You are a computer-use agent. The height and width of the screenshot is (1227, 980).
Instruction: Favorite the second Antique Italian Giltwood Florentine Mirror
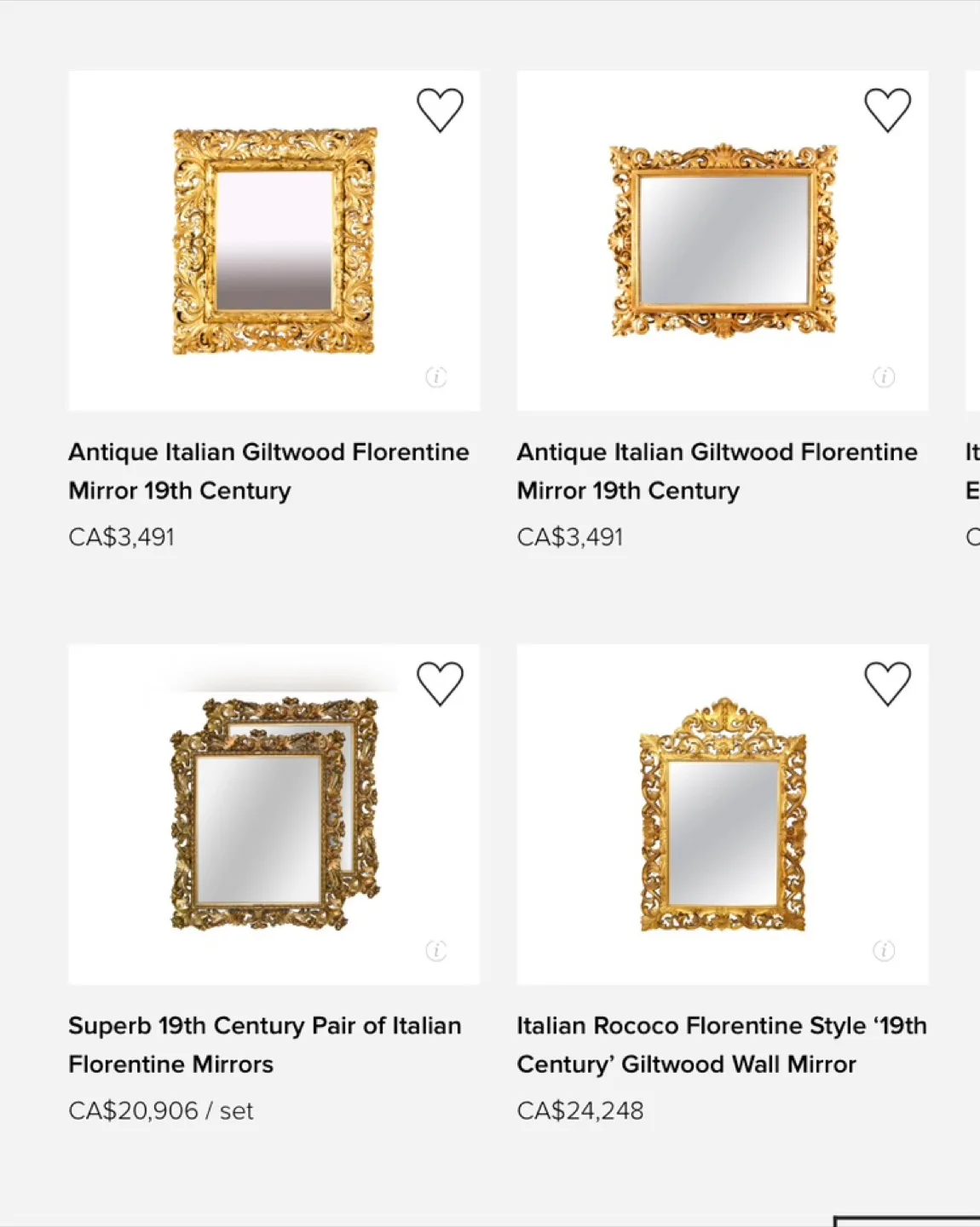pyautogui.click(x=887, y=108)
